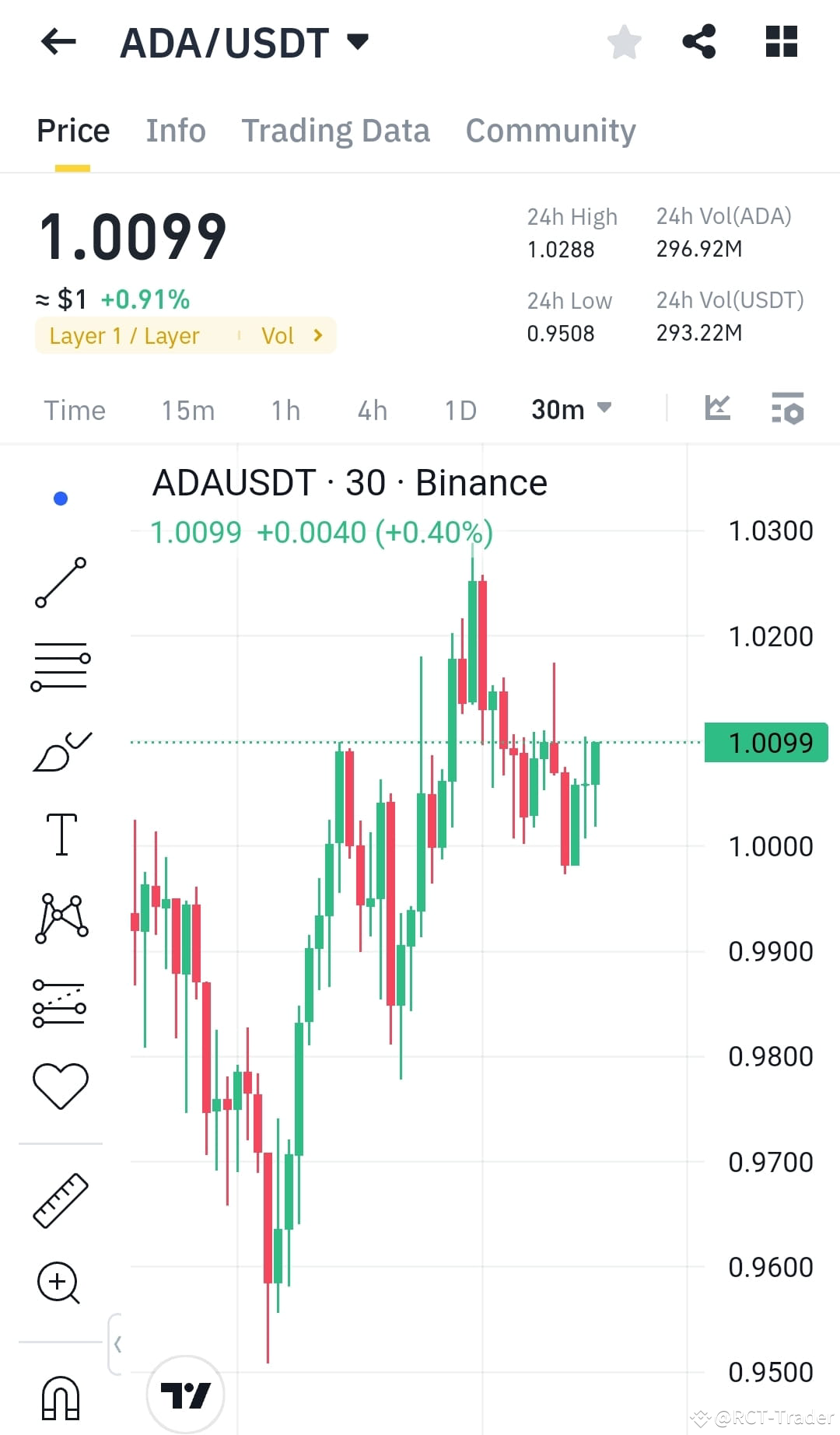
Task: Select the zoom-in tool
Action: (61, 1283)
